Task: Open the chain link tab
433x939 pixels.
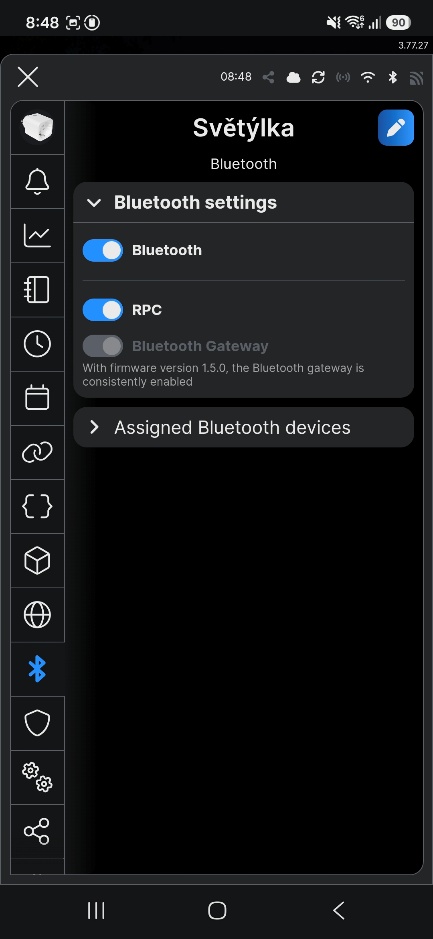Action: 37,452
